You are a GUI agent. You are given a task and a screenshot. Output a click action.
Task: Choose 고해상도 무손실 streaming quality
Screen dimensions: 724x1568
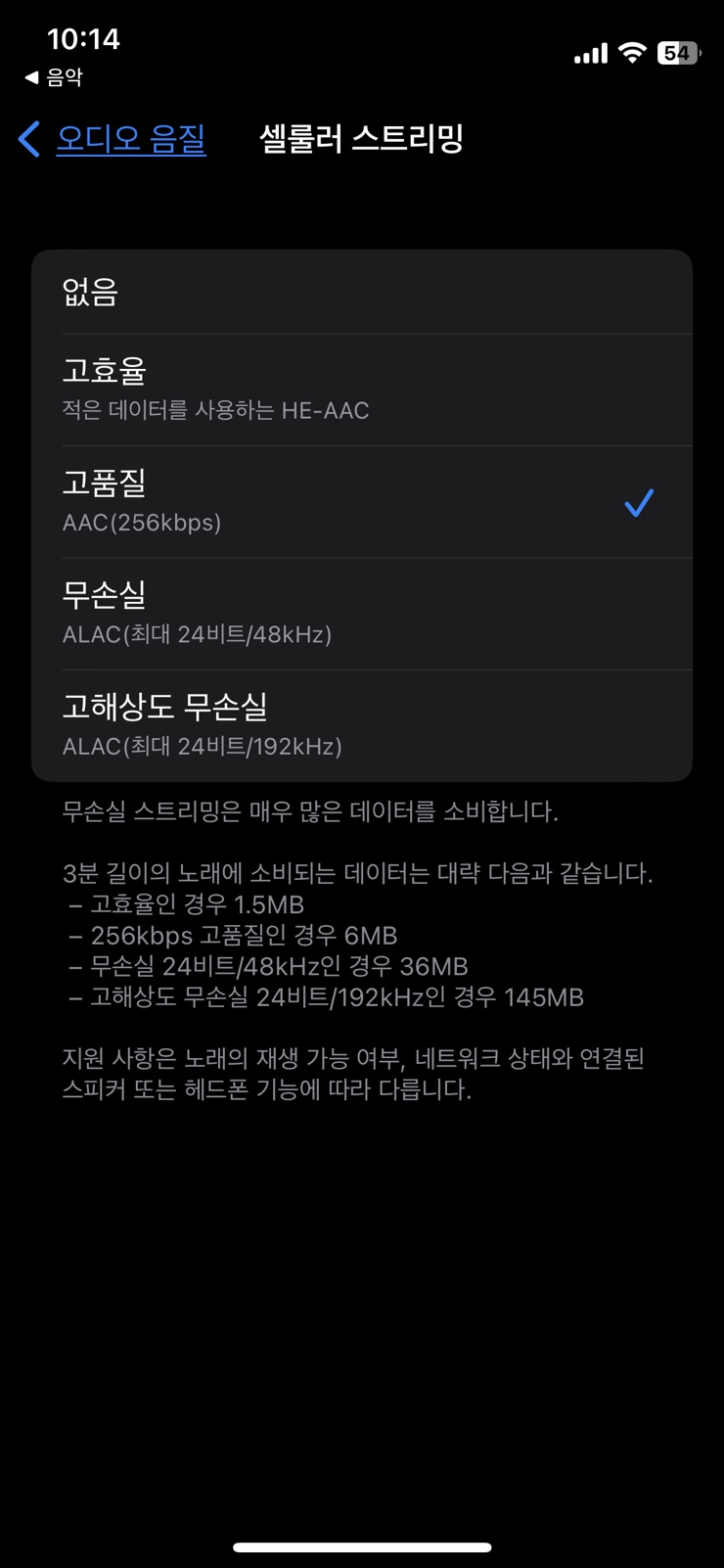click(362, 725)
